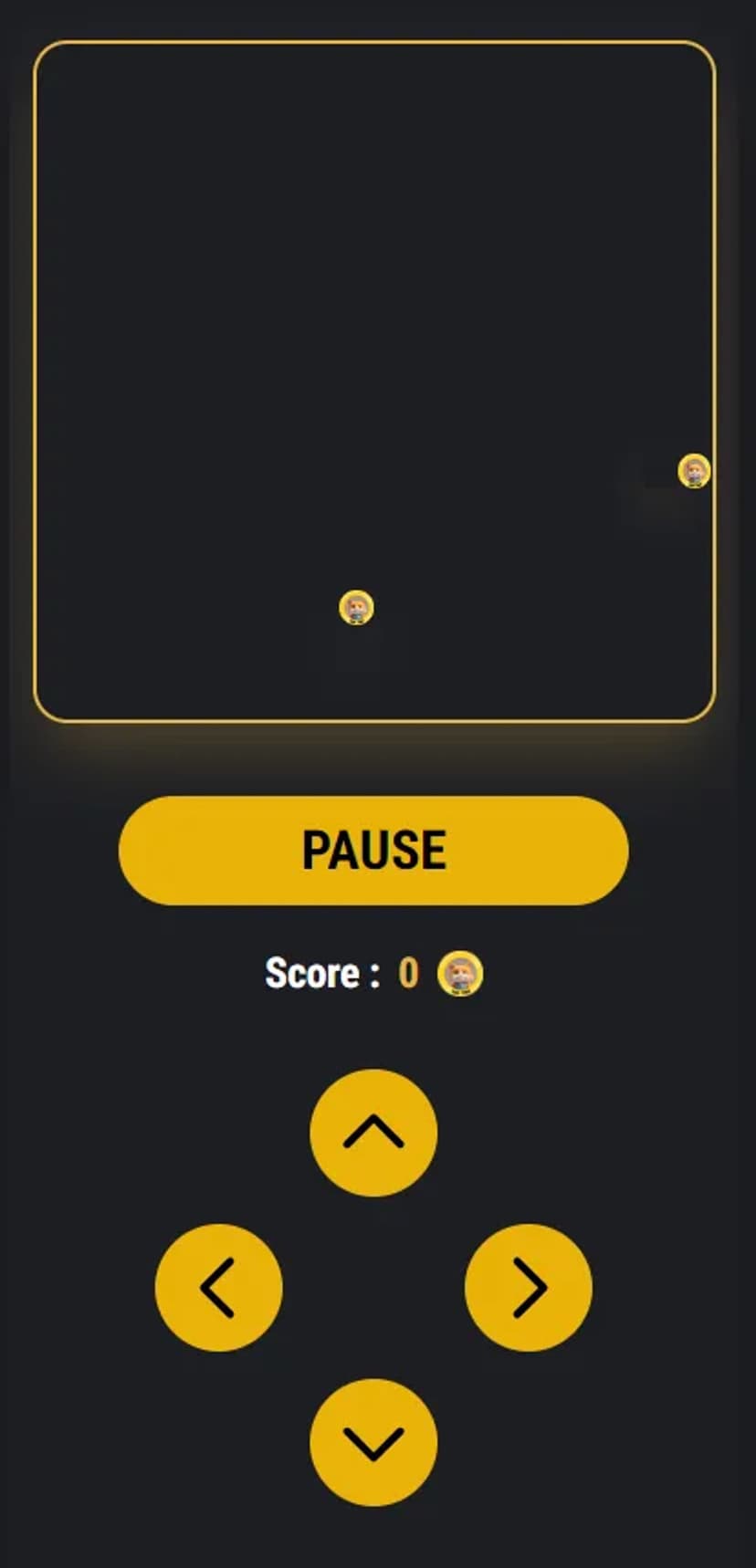The width and height of the screenshot is (756, 1568).
Task: Turn right using the right arrow
Action: [528, 1287]
